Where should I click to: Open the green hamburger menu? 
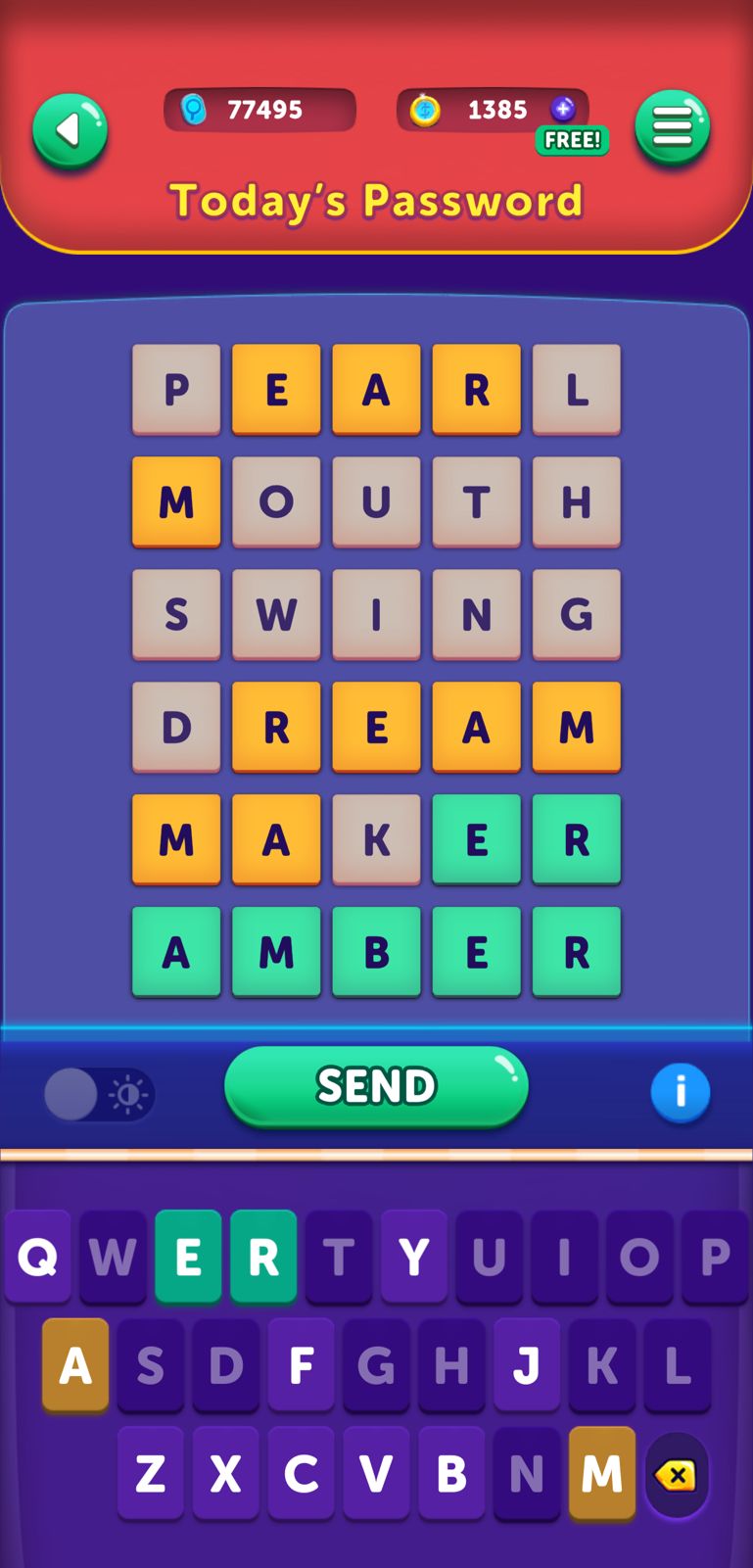pyautogui.click(x=672, y=127)
